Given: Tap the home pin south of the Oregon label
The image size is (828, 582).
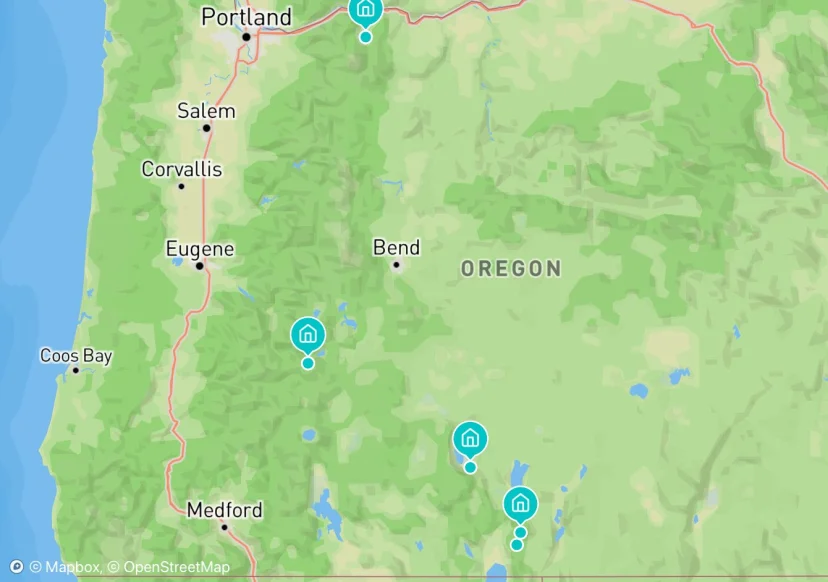Looking at the screenshot, I should [x=470, y=438].
